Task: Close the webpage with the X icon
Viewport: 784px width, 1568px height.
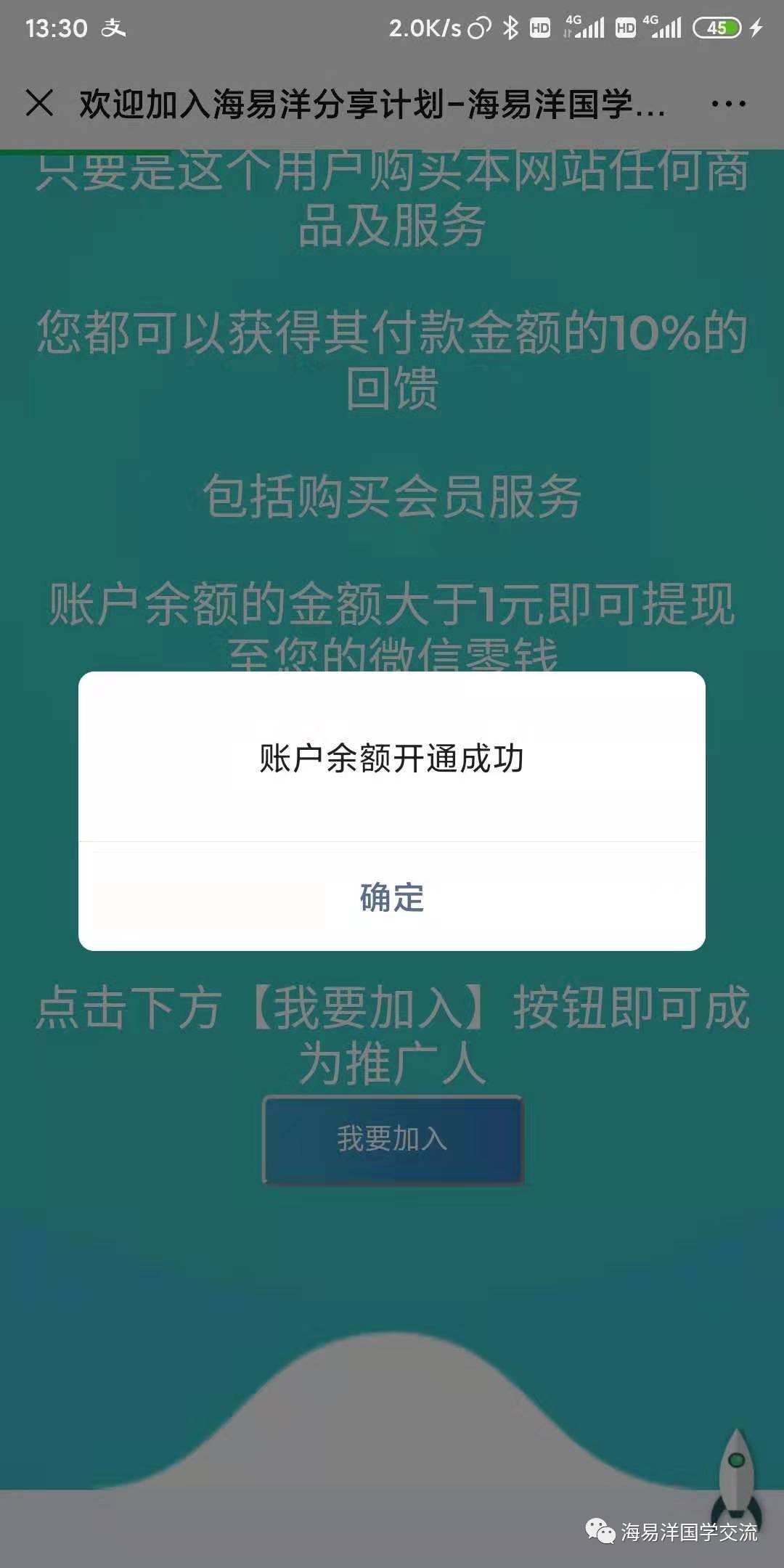Action: pos(39,103)
